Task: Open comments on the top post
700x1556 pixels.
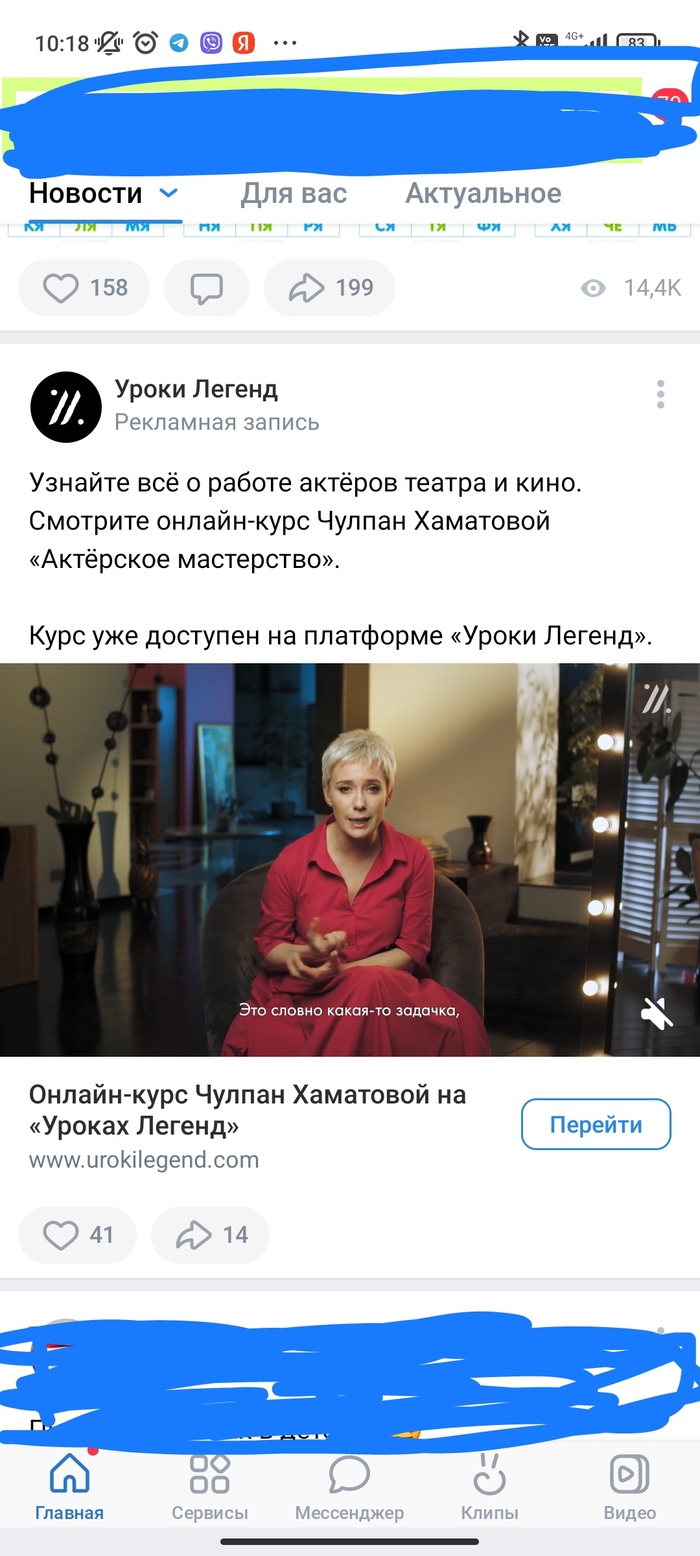Action: point(207,288)
